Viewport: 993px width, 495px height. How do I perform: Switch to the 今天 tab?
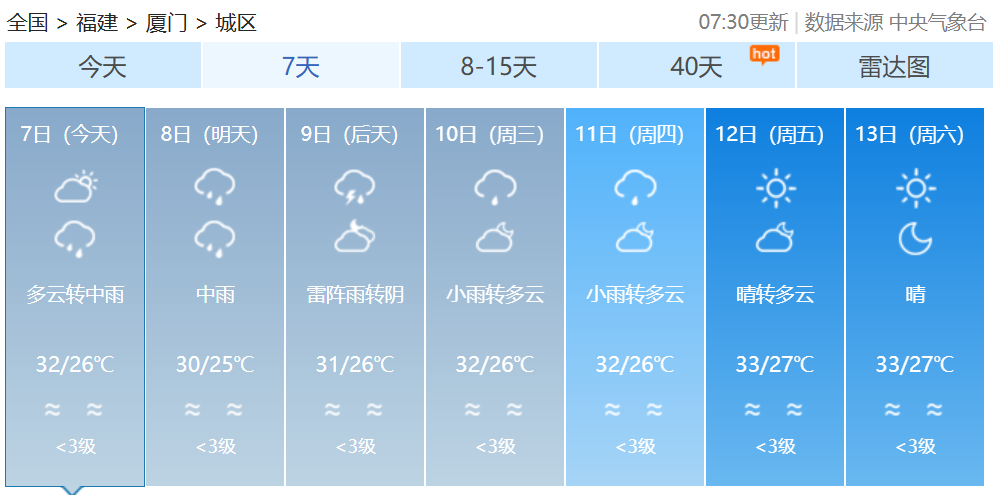[103, 67]
